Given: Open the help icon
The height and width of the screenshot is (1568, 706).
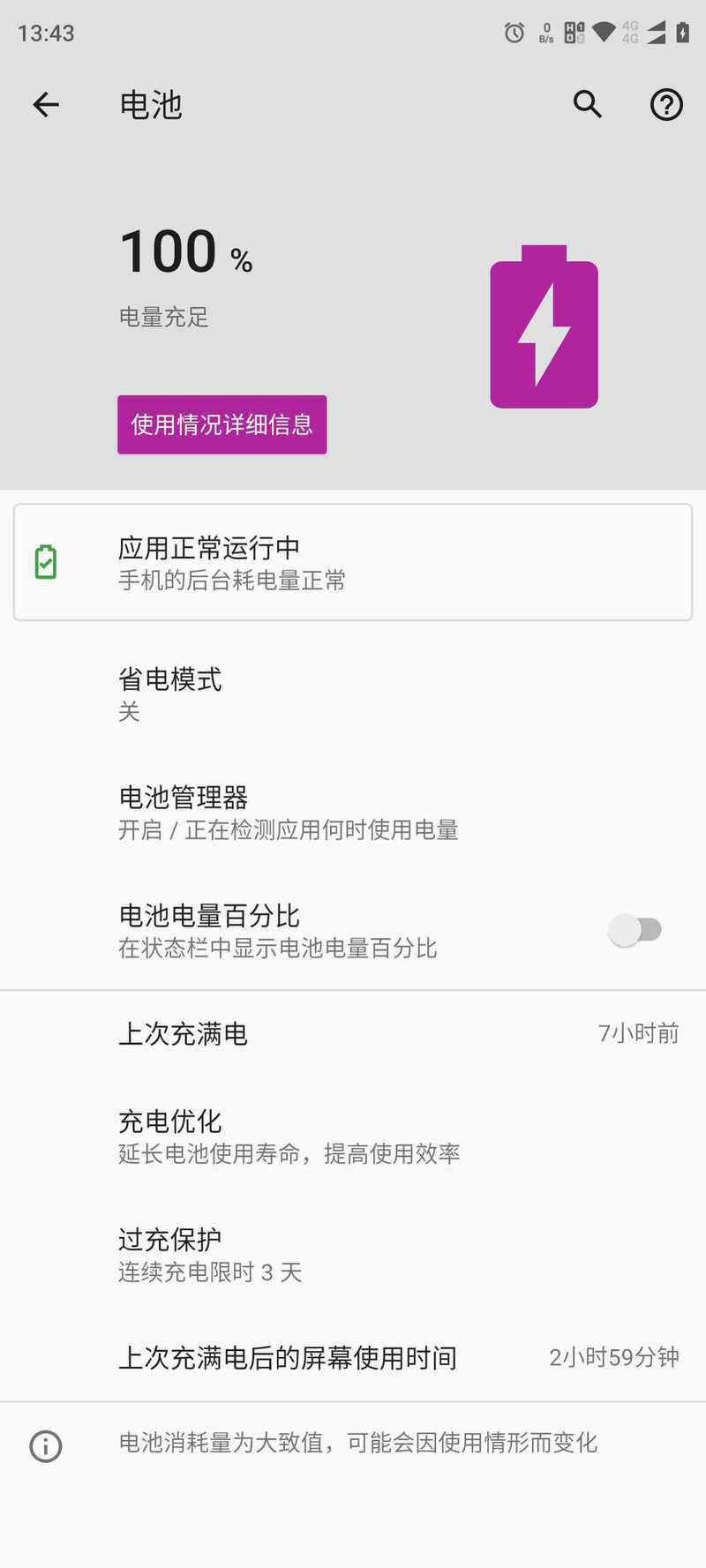Looking at the screenshot, I should coord(666,105).
